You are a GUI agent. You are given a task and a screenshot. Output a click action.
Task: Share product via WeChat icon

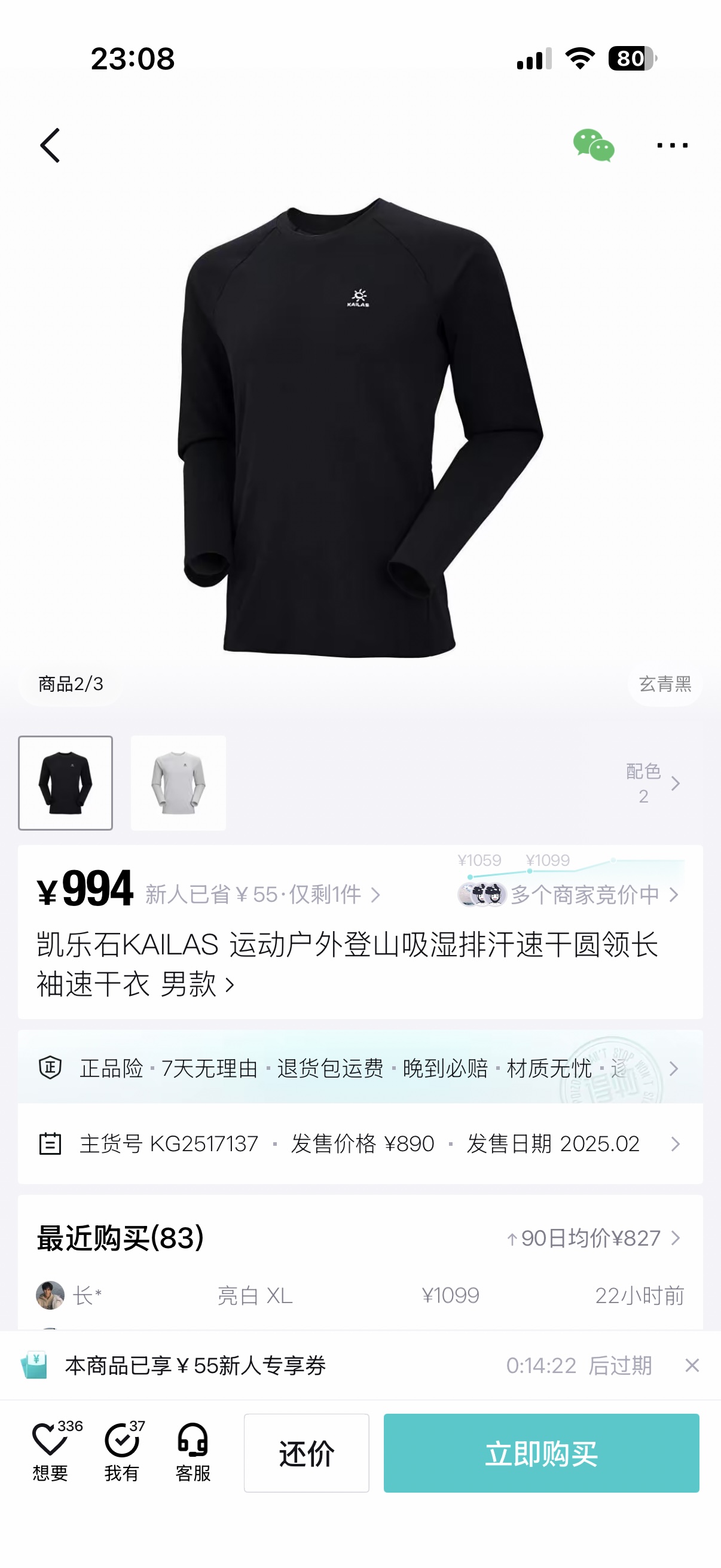[x=593, y=145]
